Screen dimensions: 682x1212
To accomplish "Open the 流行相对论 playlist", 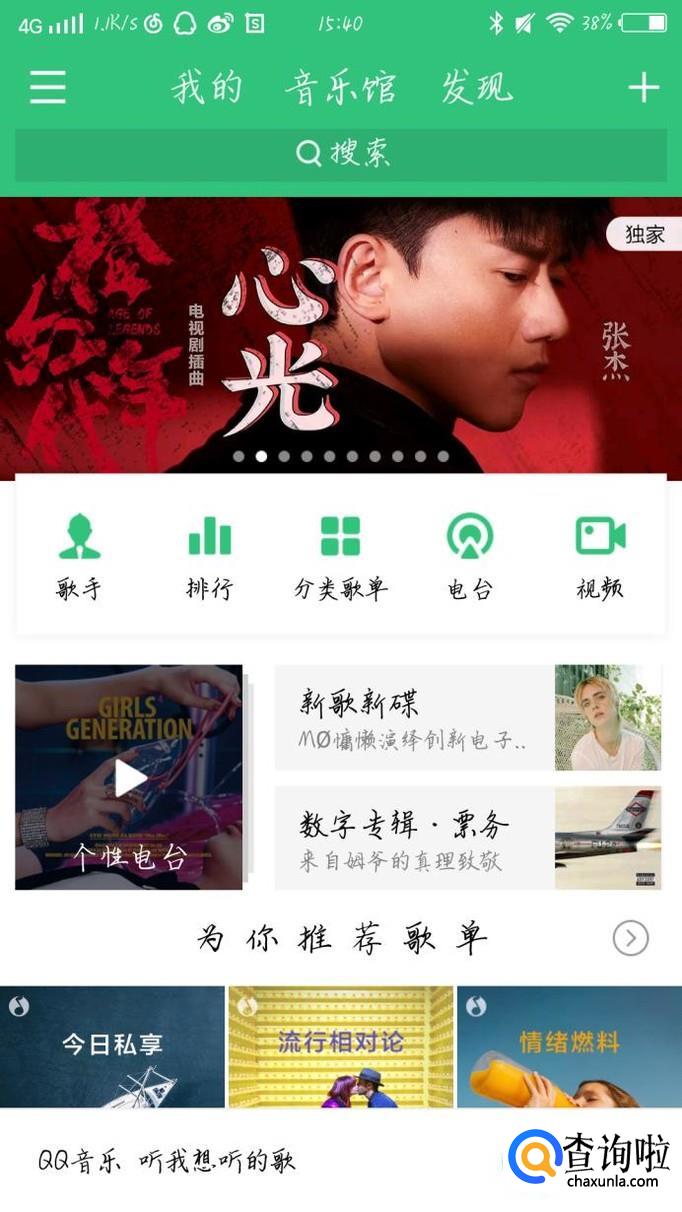I will point(341,1046).
